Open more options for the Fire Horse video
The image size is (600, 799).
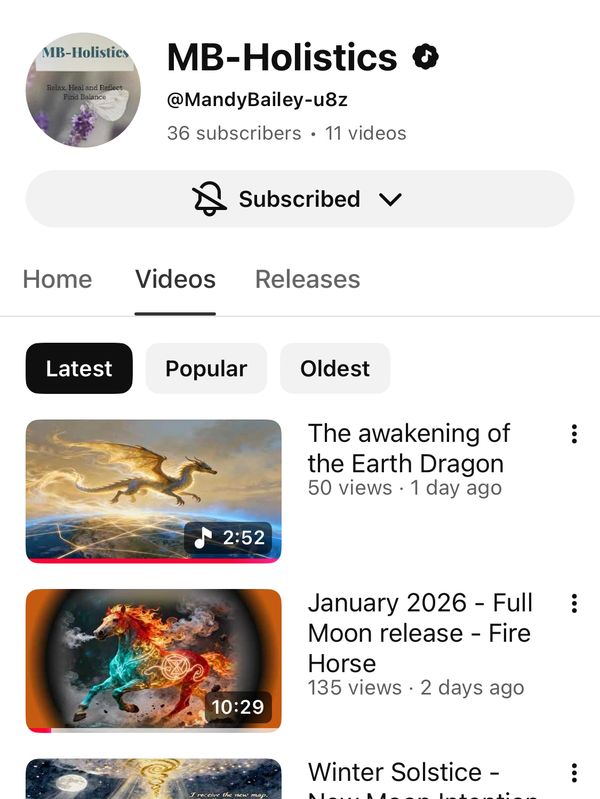point(574,603)
